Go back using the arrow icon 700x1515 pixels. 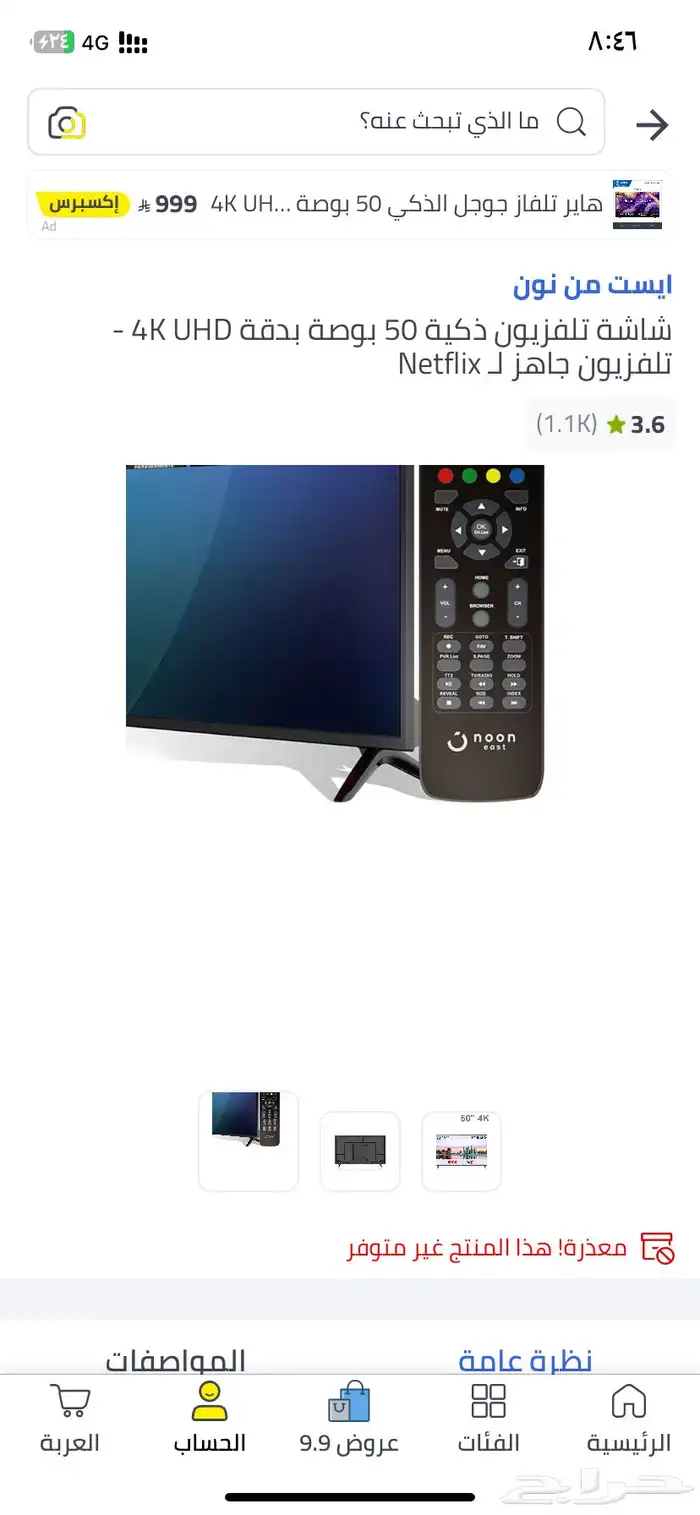pyautogui.click(x=652, y=125)
